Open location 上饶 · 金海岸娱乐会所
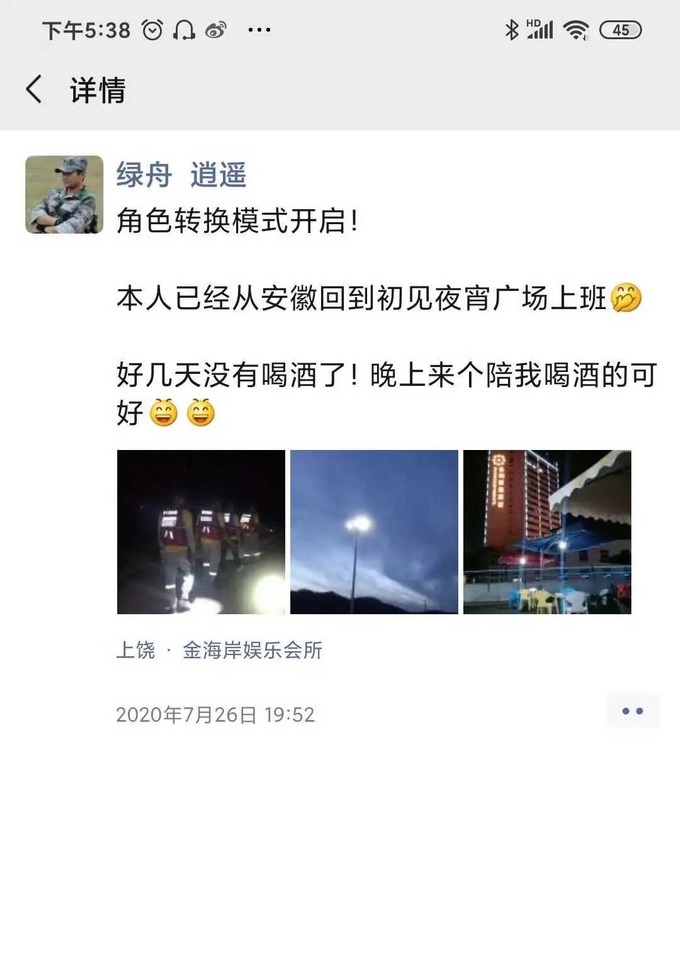The height and width of the screenshot is (956, 680). (x=219, y=651)
